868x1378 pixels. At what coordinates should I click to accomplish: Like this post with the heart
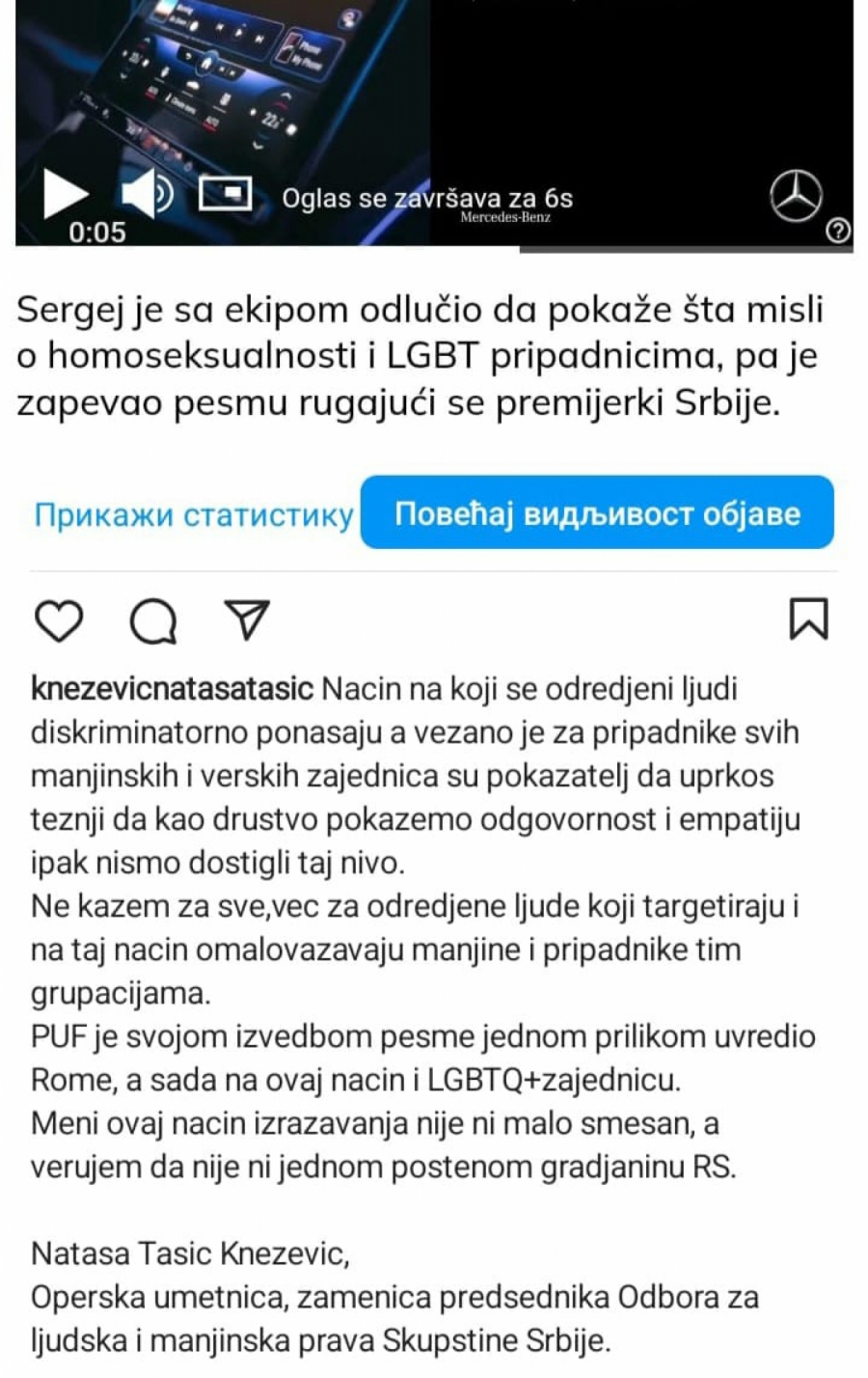[x=59, y=620]
